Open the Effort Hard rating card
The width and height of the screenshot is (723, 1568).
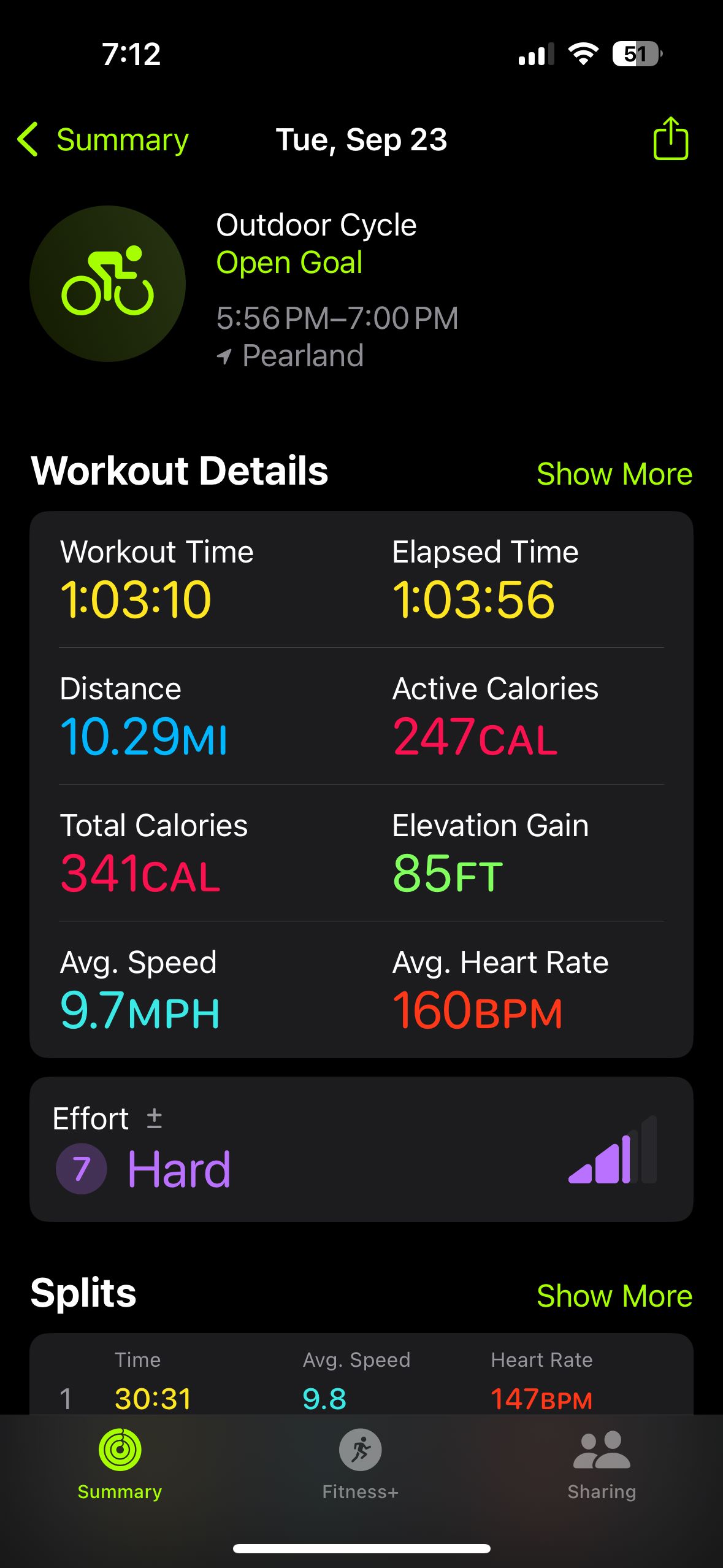tap(361, 1149)
